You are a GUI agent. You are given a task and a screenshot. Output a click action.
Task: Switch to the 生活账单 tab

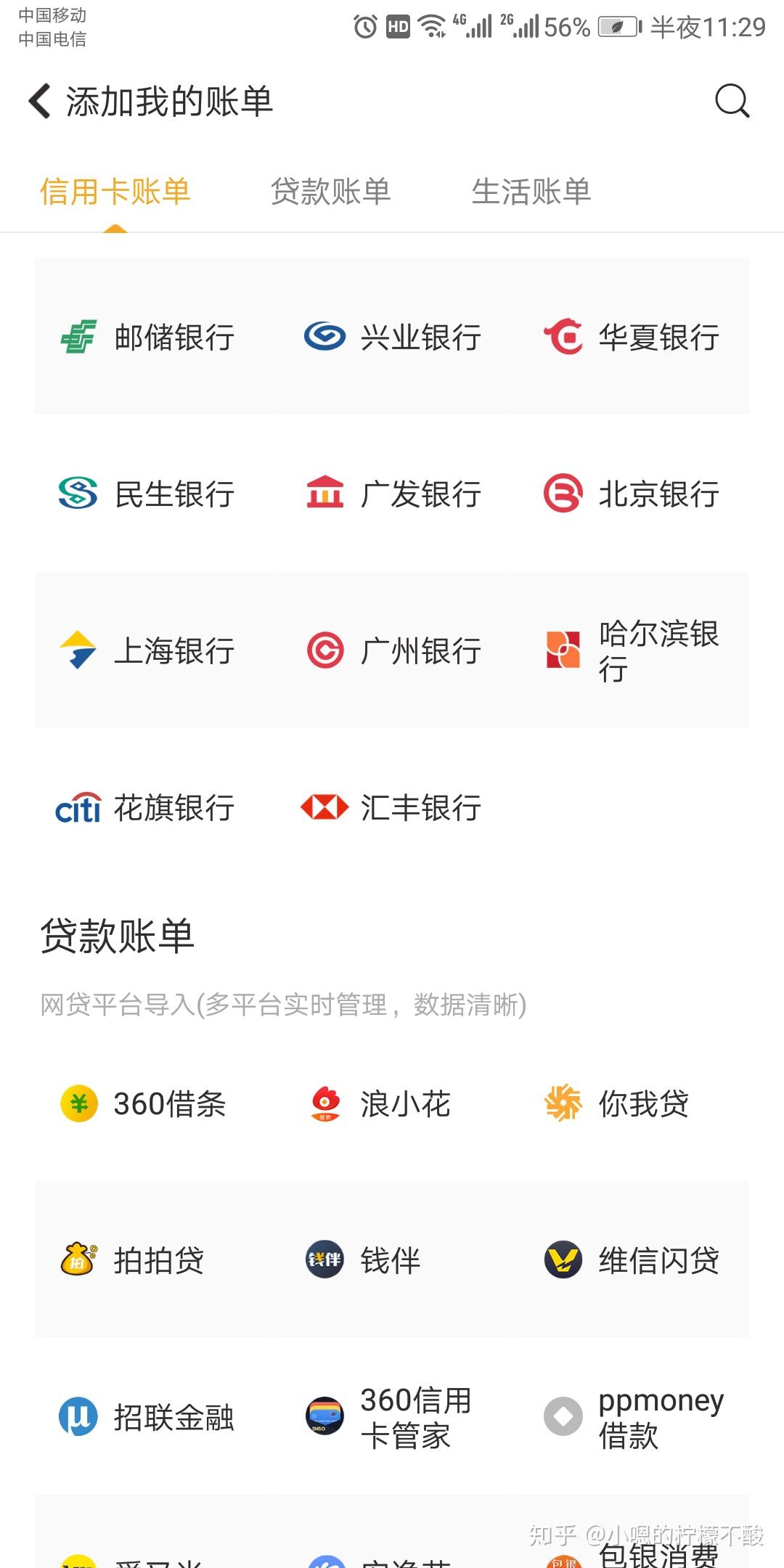coord(531,192)
